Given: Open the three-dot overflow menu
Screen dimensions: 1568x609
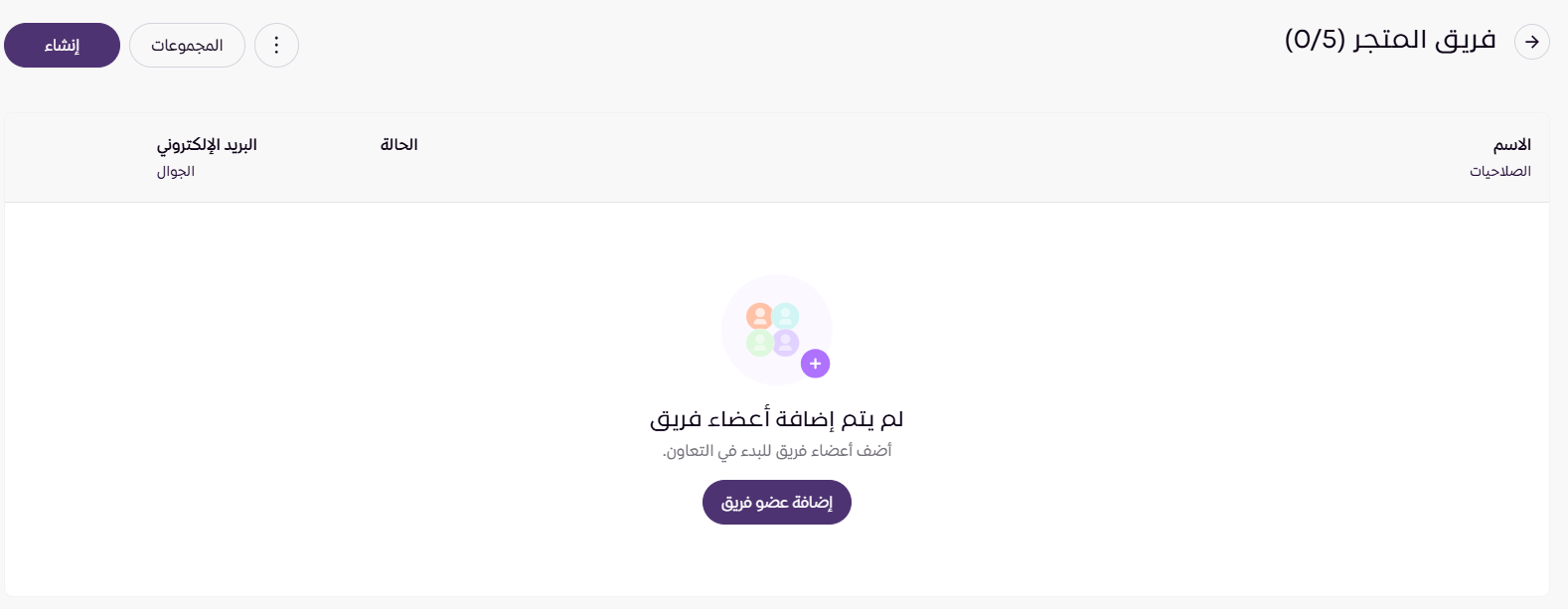Looking at the screenshot, I should coord(276,46).
